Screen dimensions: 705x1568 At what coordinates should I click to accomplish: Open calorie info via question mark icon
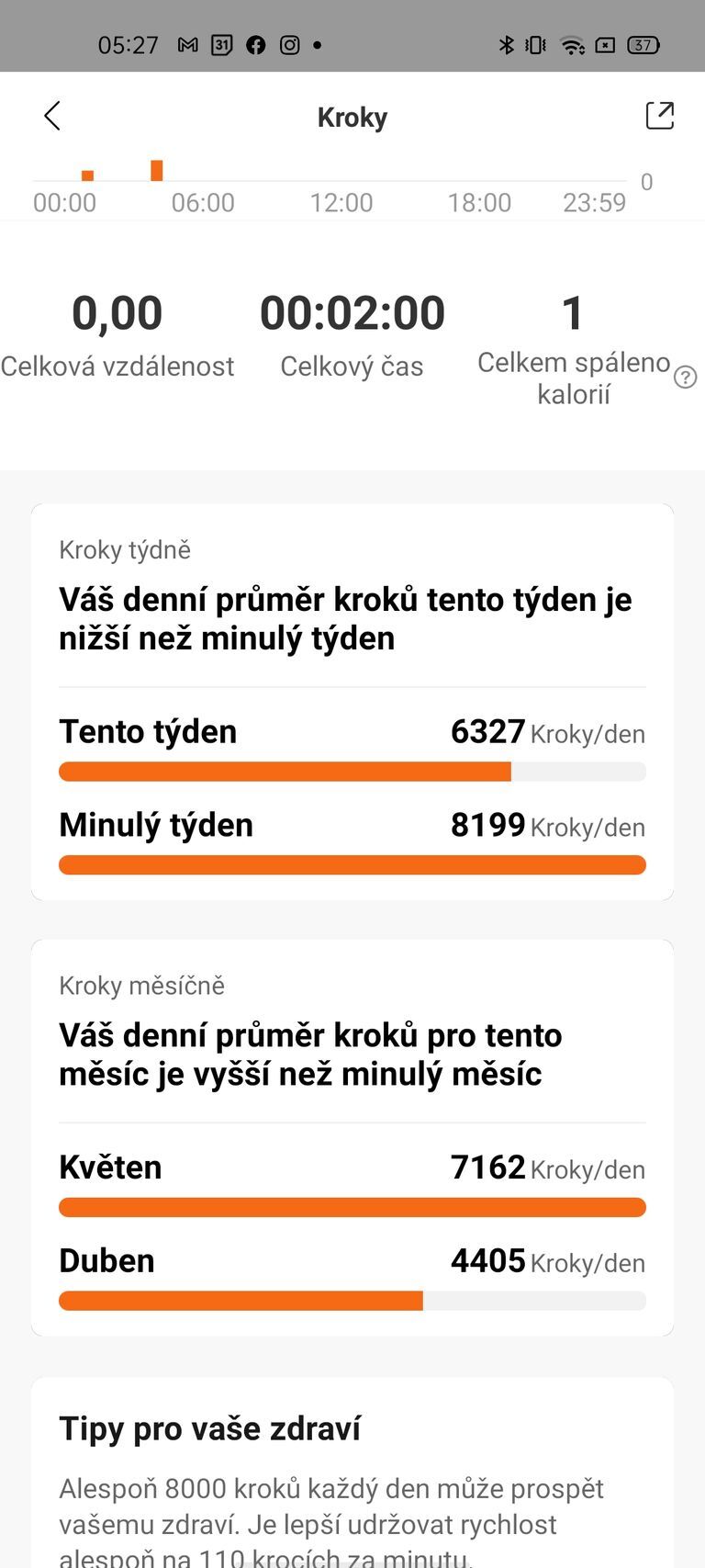pos(685,377)
